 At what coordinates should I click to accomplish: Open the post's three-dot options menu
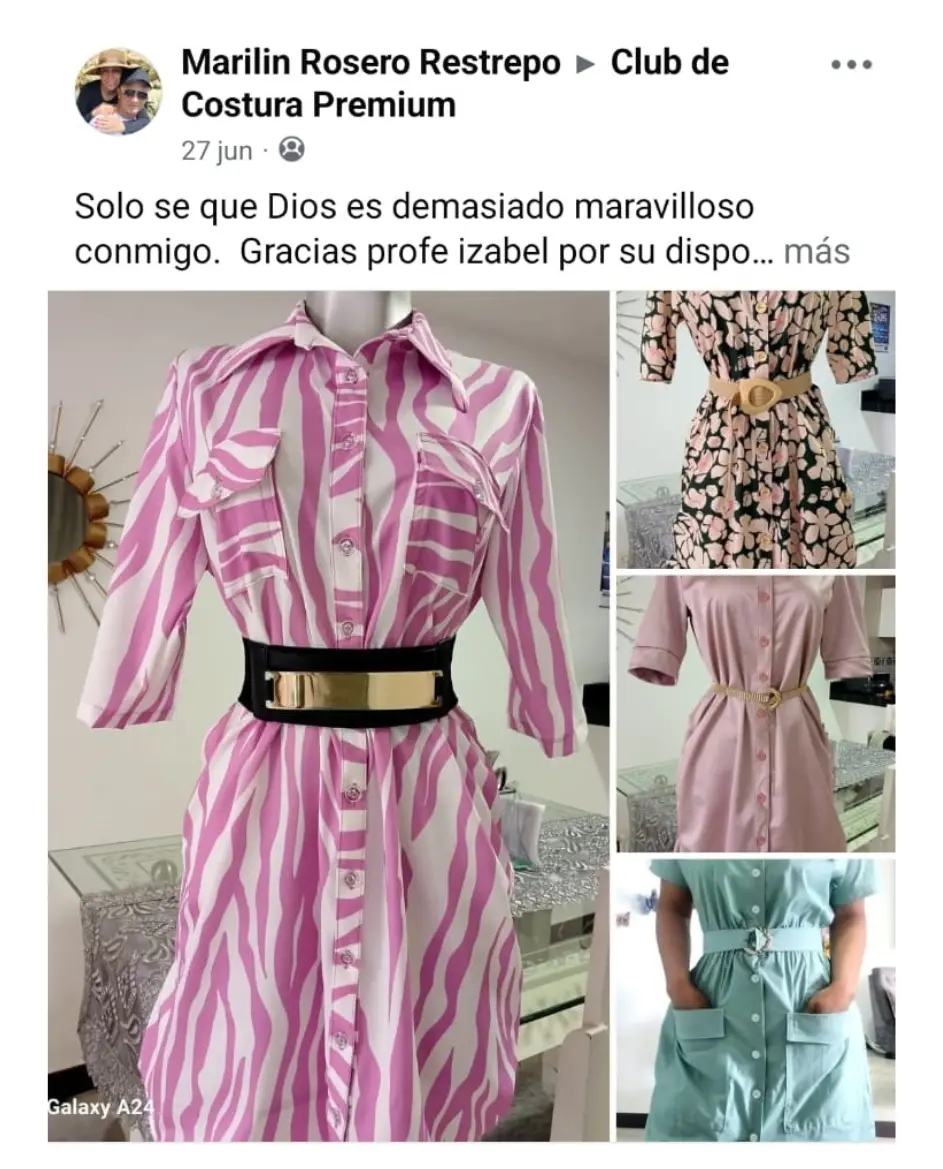(x=851, y=65)
